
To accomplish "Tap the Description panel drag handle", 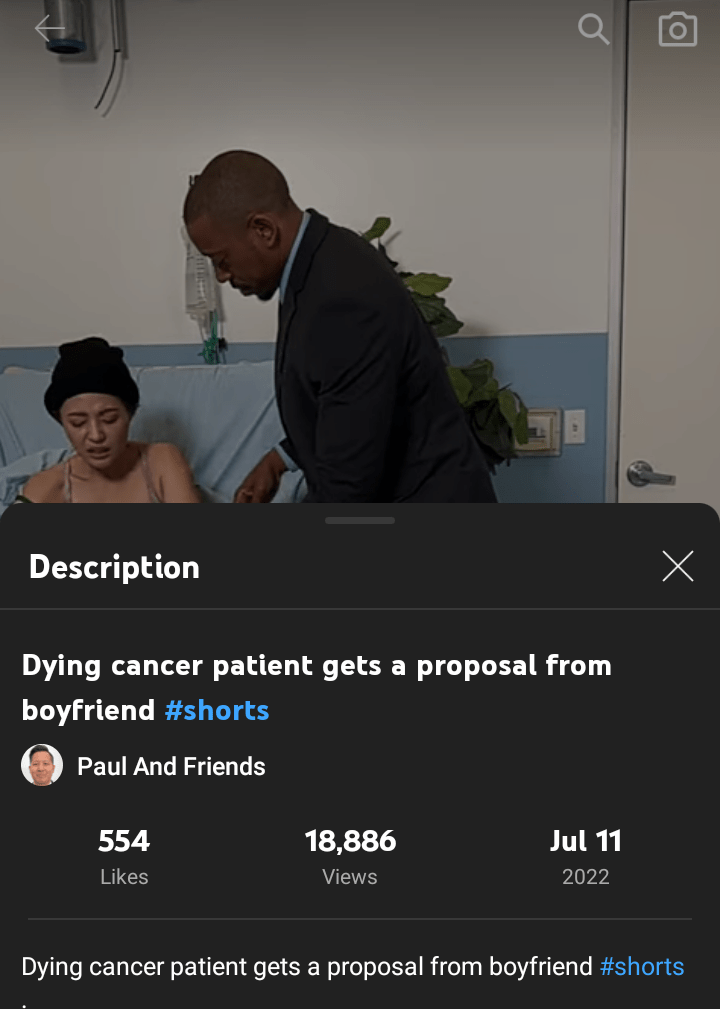I will coord(360,520).
